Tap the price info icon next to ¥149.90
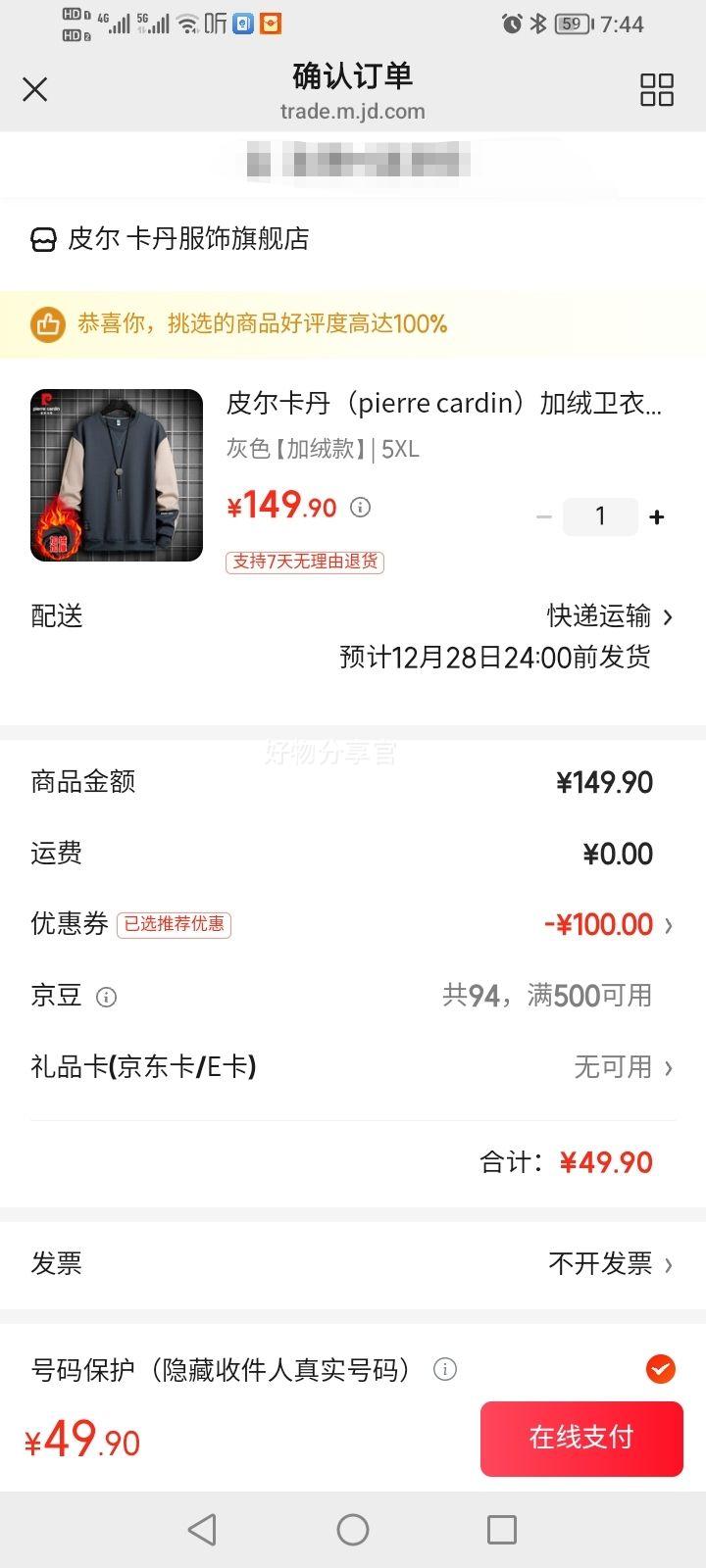 coord(361,508)
